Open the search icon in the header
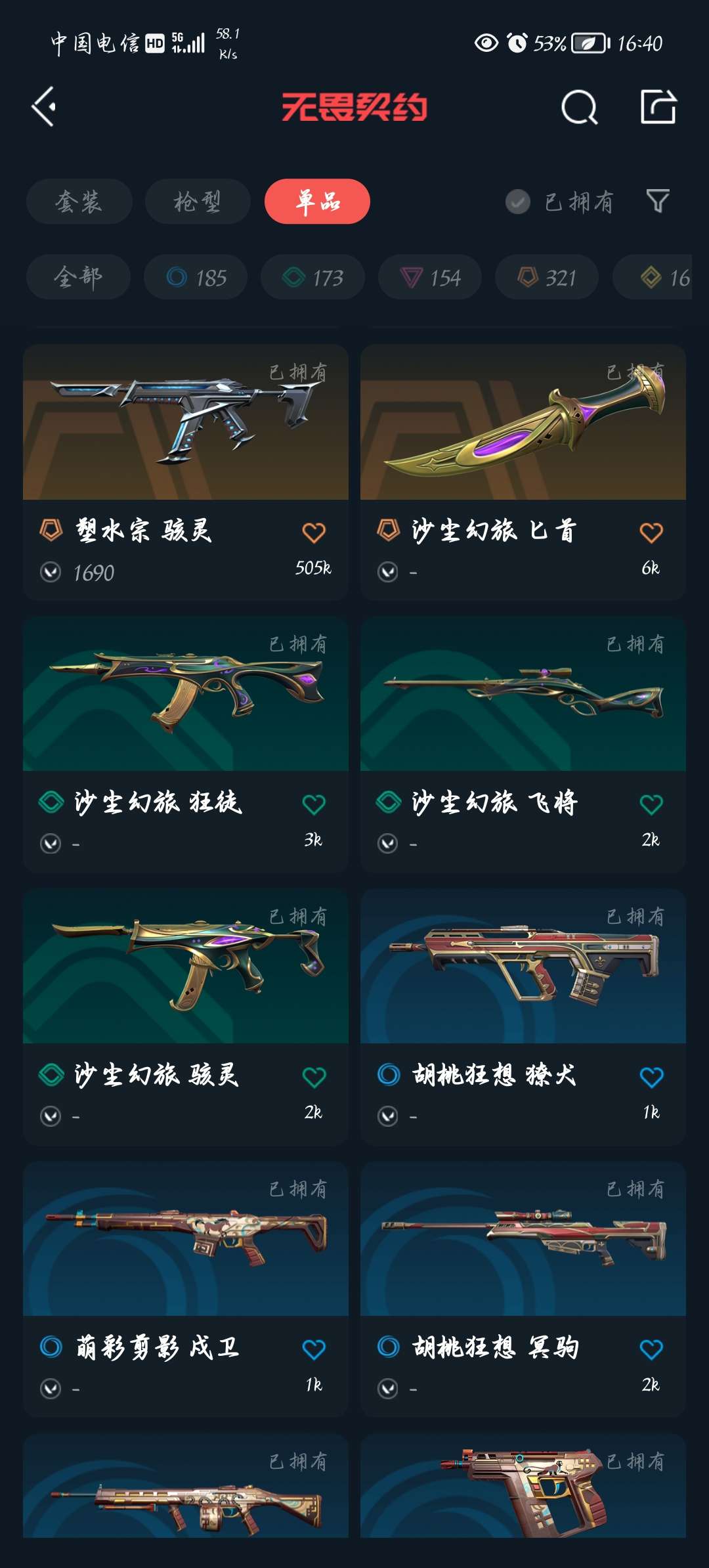The image size is (709, 1568). coord(579,107)
